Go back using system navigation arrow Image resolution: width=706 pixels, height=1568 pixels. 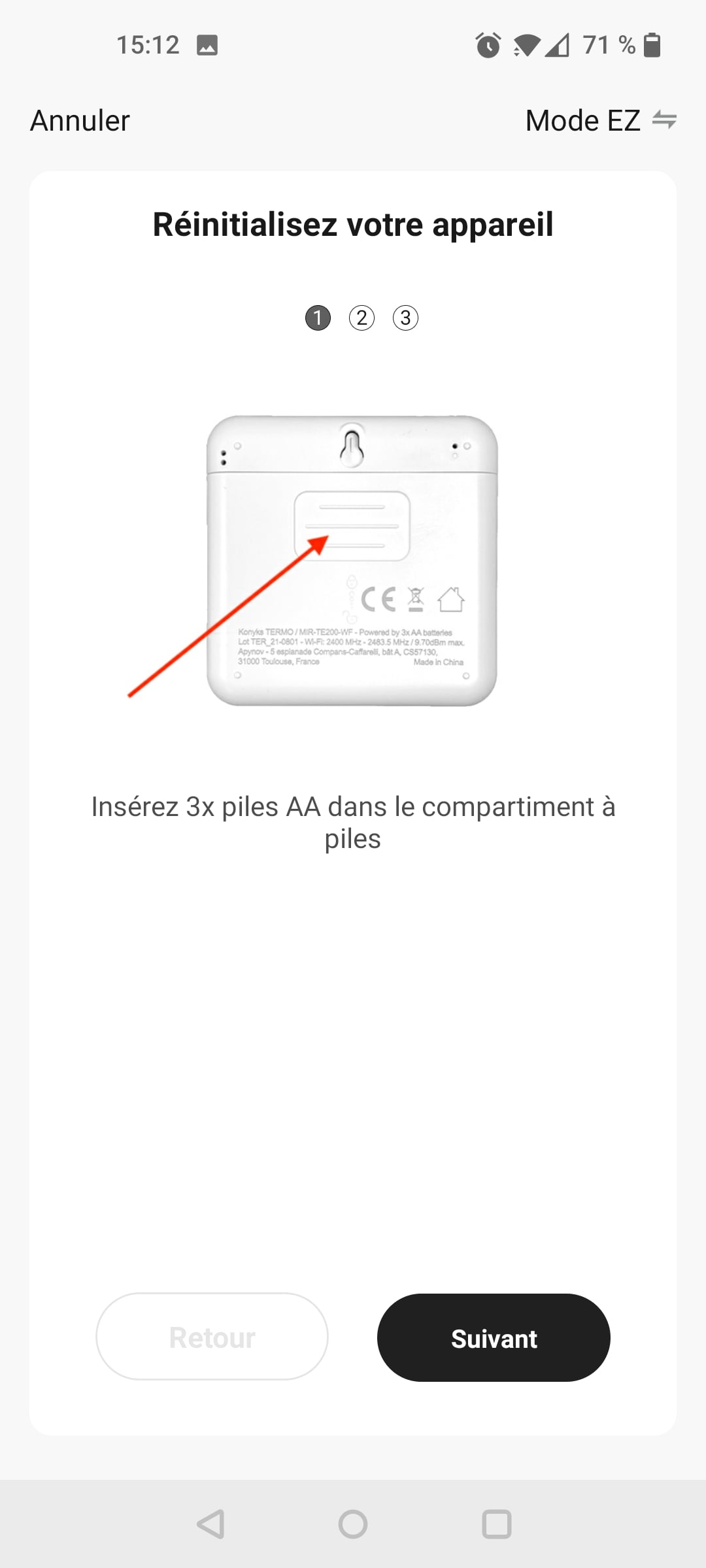pos(210,1524)
